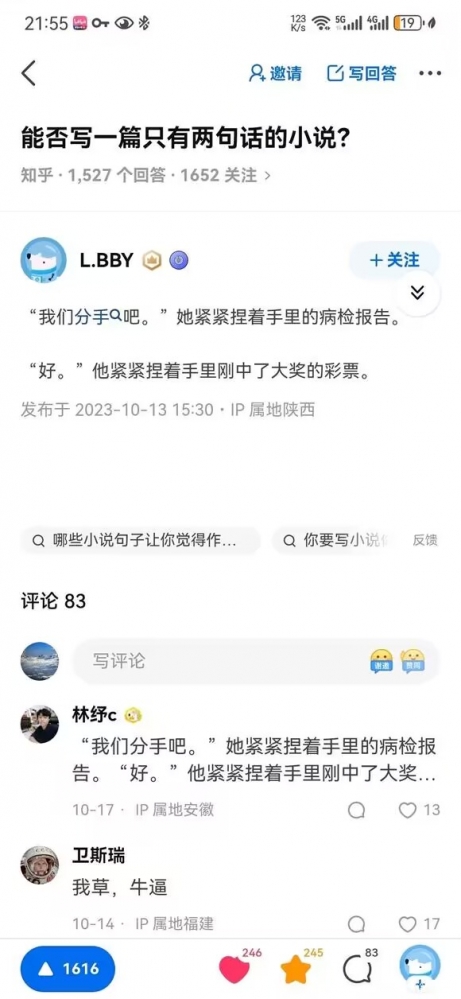Viewport: 461px width, 999px height.
Task: Favorite the answer with star icon
Action: [x=298, y=969]
